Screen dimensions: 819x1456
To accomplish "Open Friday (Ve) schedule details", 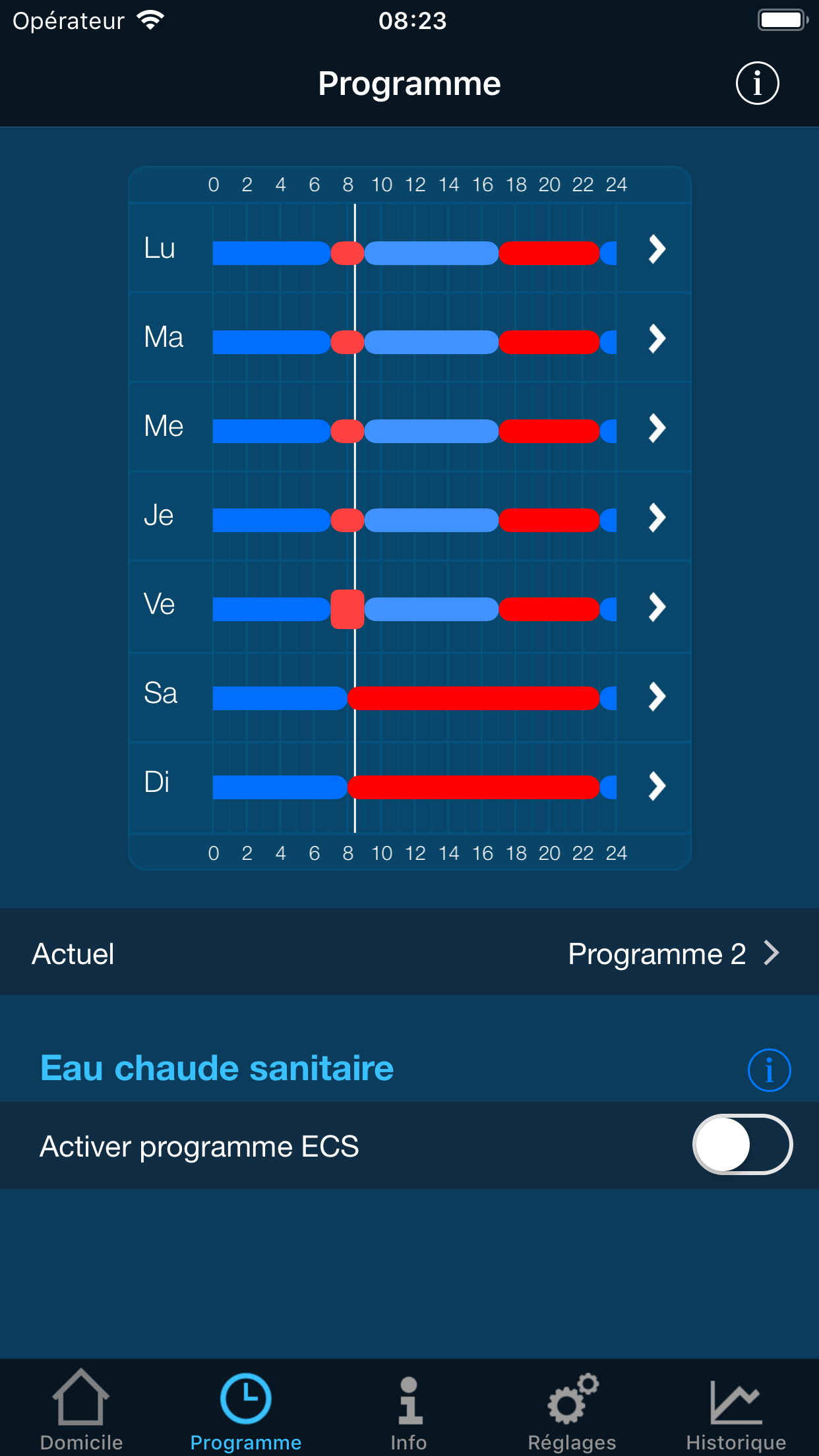I will pos(656,607).
